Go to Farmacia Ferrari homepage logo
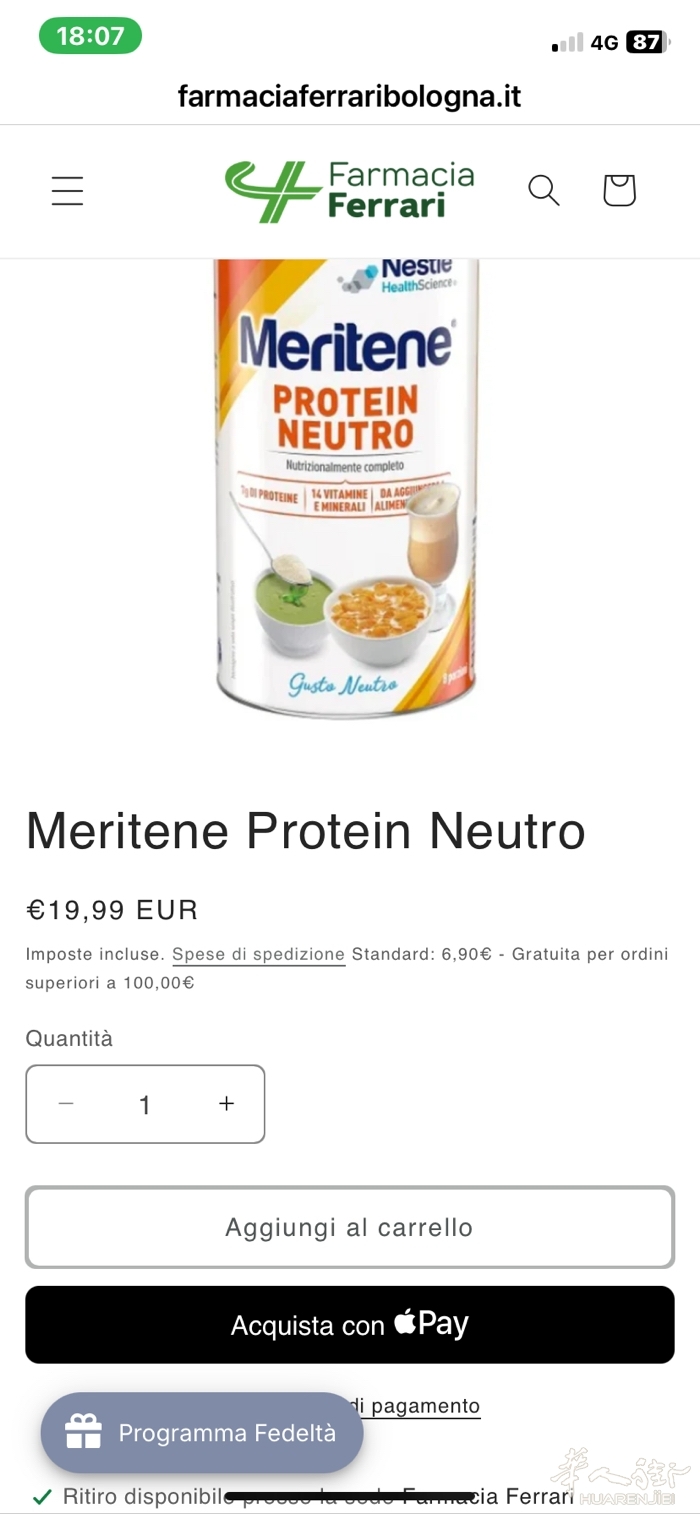 point(349,190)
